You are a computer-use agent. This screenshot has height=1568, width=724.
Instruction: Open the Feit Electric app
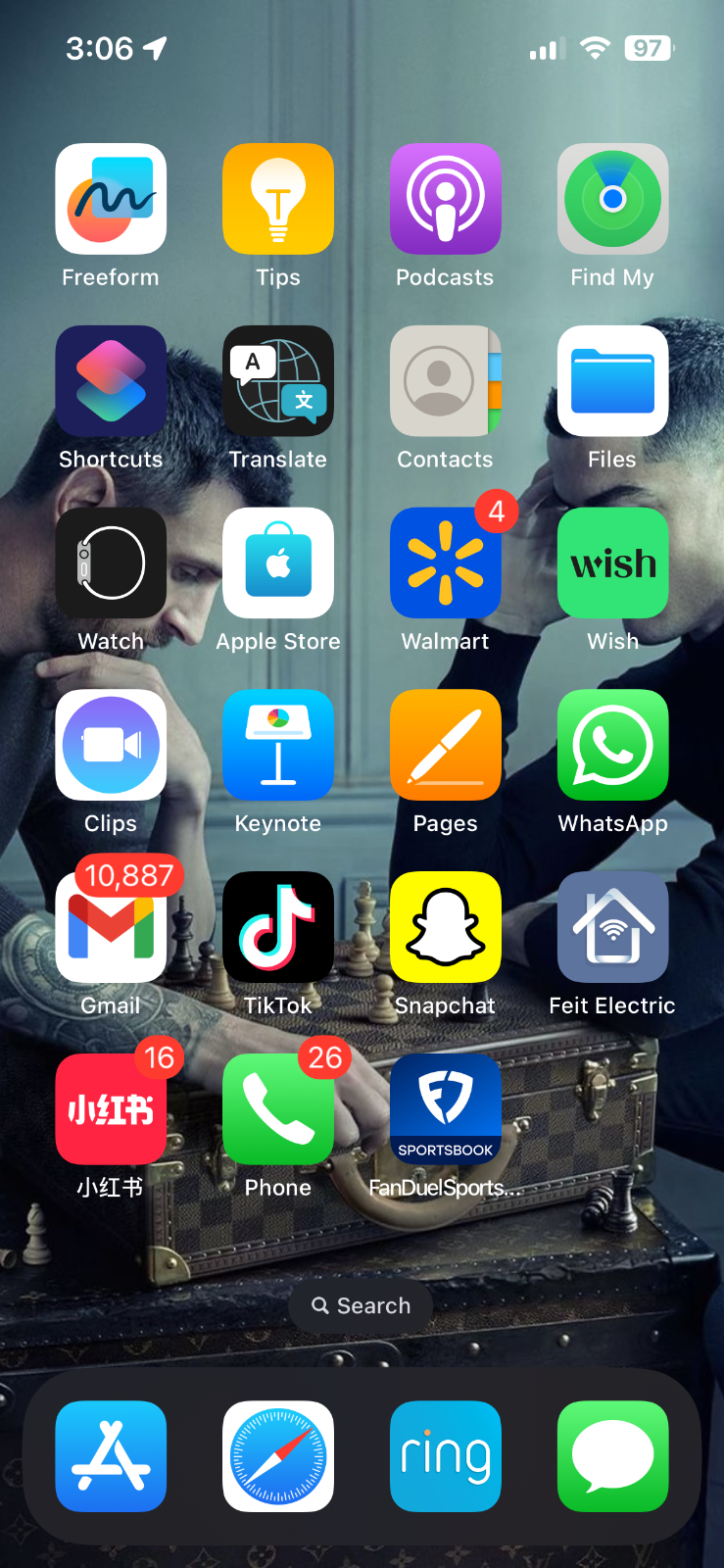[x=612, y=927]
